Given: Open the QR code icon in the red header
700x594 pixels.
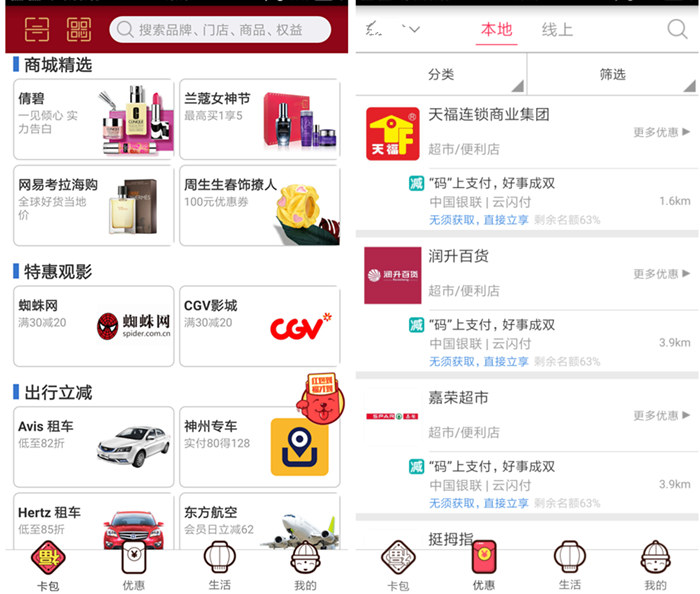Looking at the screenshot, I should tap(79, 29).
